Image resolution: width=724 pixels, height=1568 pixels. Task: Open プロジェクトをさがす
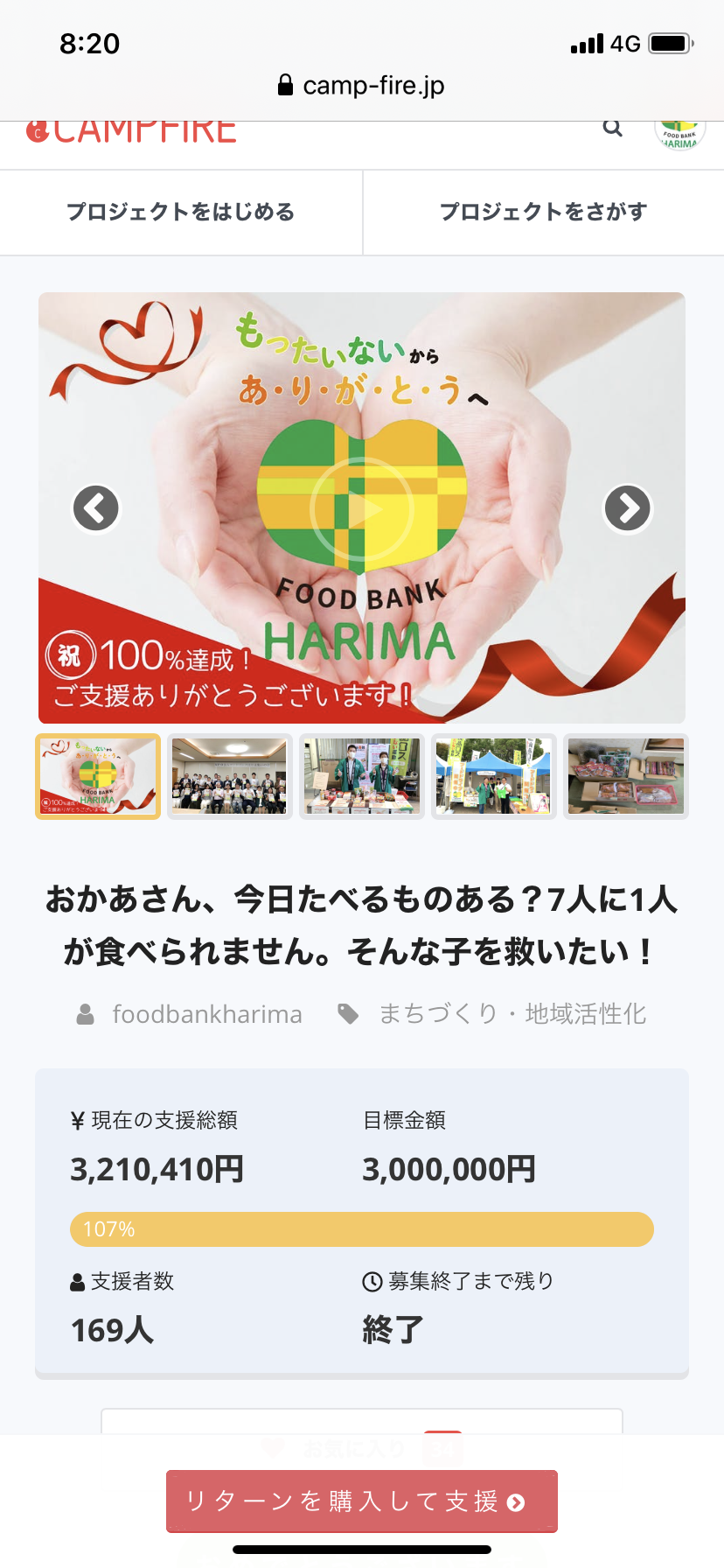tap(543, 212)
